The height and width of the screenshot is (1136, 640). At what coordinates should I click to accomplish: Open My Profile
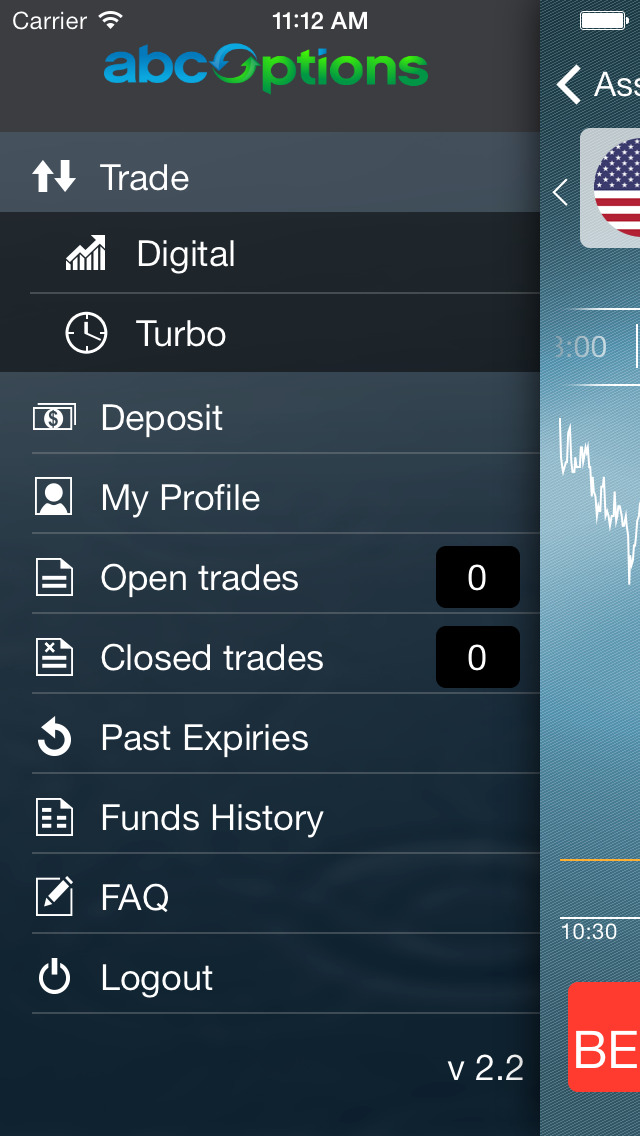[x=270, y=494]
